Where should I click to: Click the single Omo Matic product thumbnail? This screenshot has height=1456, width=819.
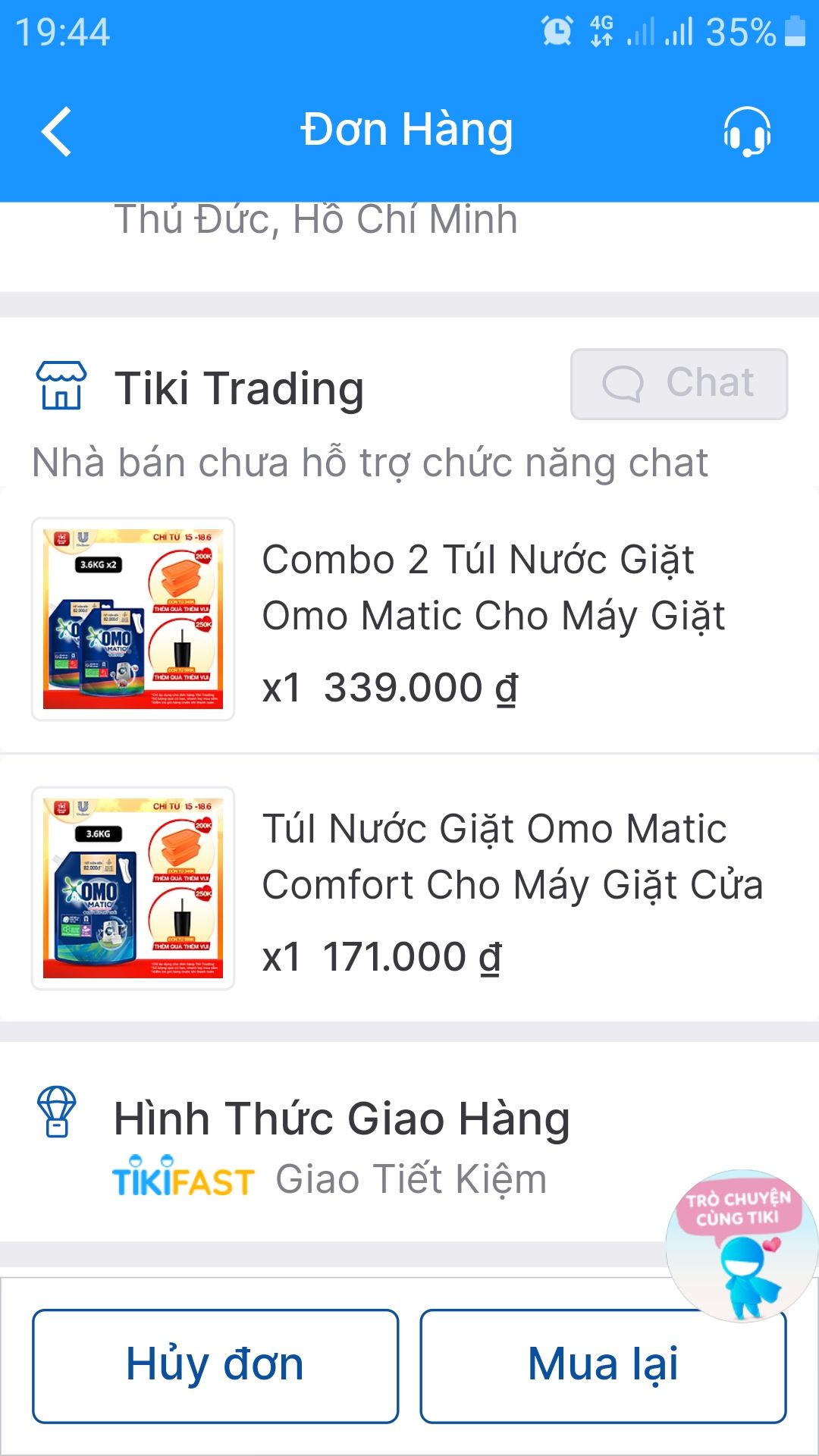(x=133, y=887)
